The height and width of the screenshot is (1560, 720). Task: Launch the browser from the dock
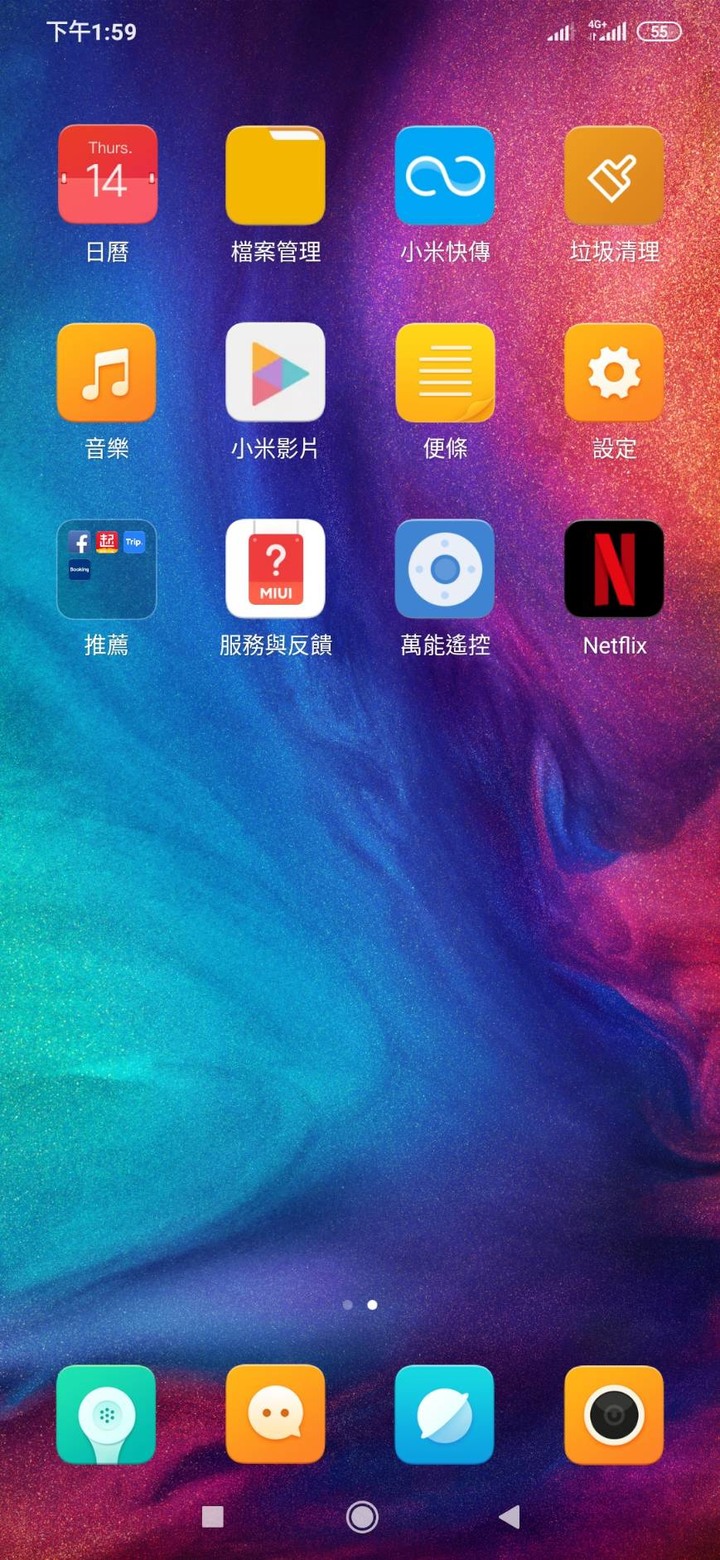coord(444,1414)
